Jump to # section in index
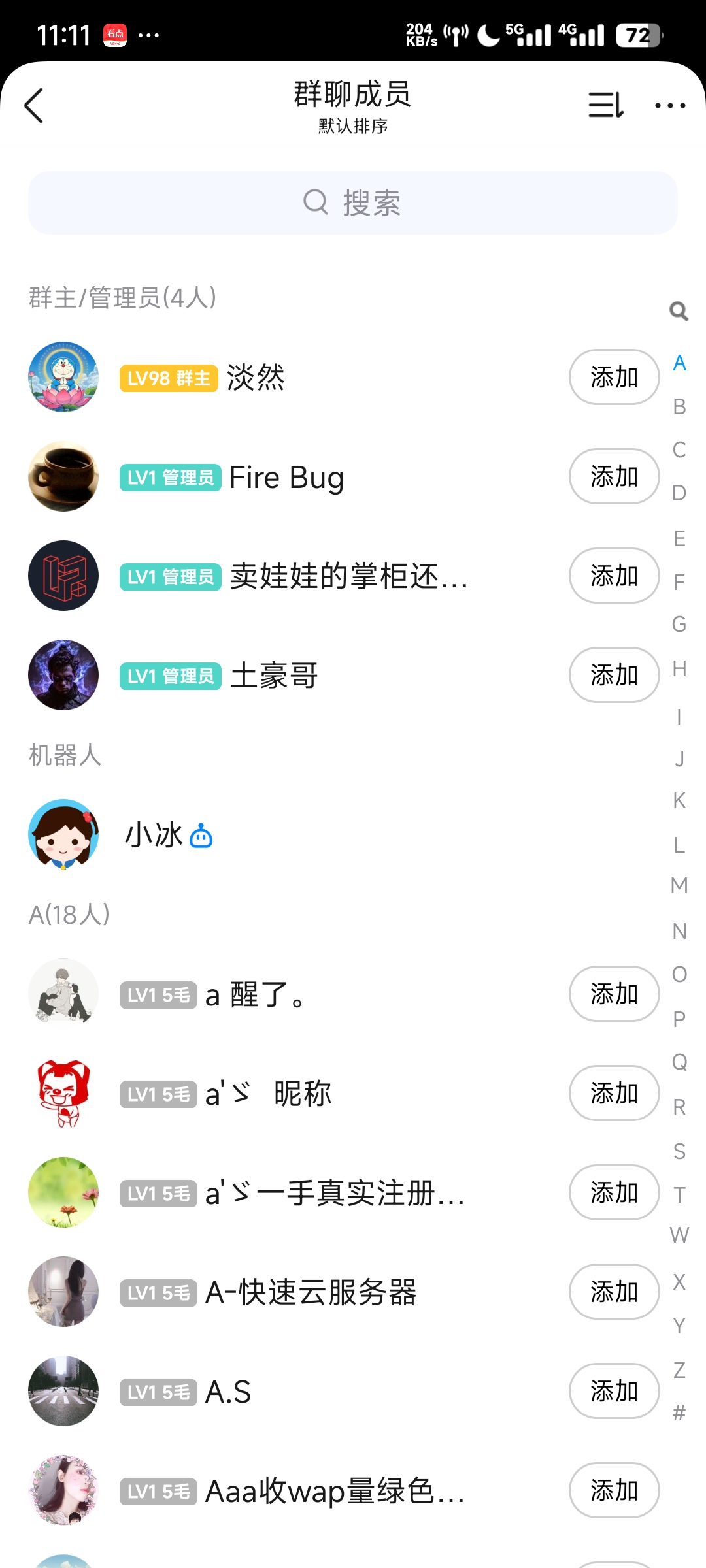Viewport: 706px width, 1568px height. click(x=679, y=1413)
